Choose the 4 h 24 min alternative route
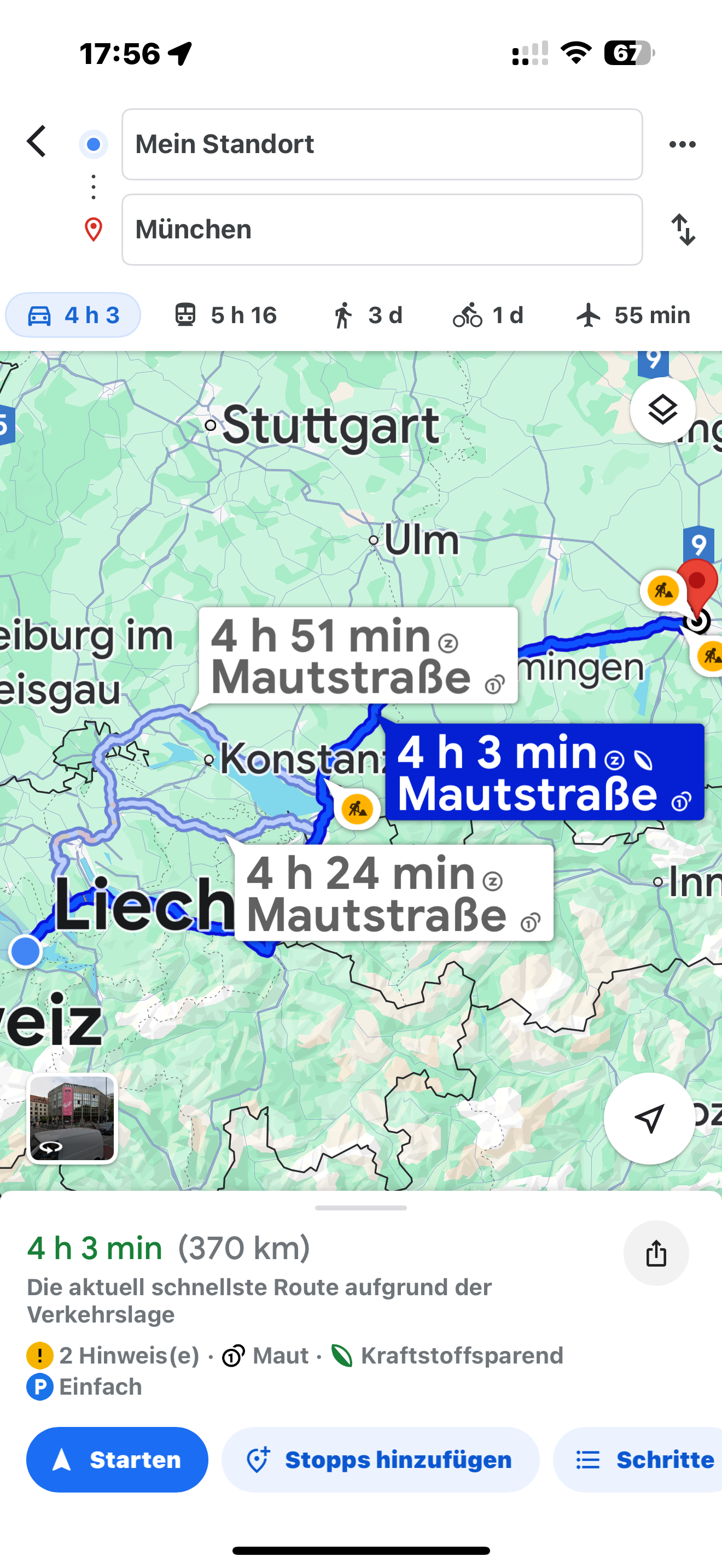This screenshot has width=722, height=1568. 393,893
